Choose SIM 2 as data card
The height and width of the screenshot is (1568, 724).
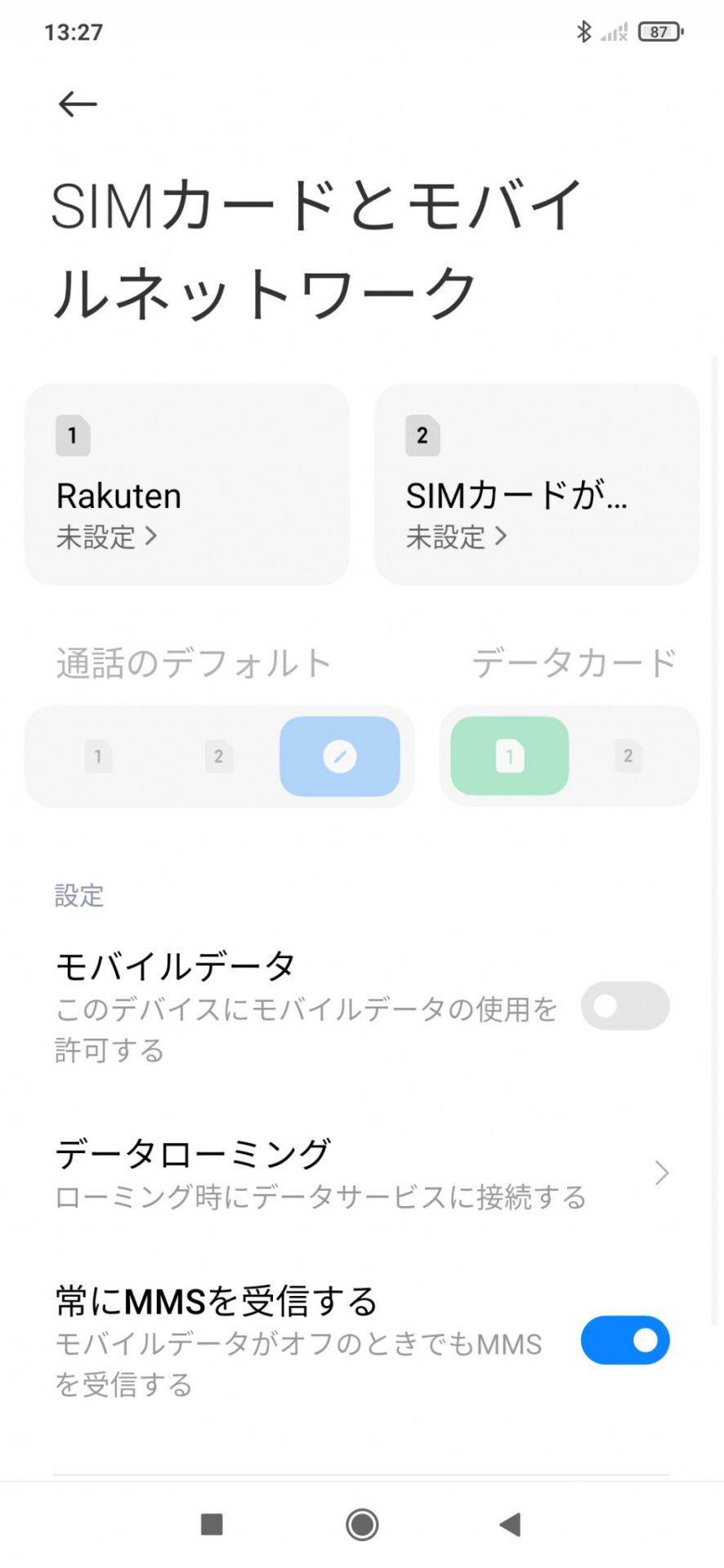click(x=628, y=756)
